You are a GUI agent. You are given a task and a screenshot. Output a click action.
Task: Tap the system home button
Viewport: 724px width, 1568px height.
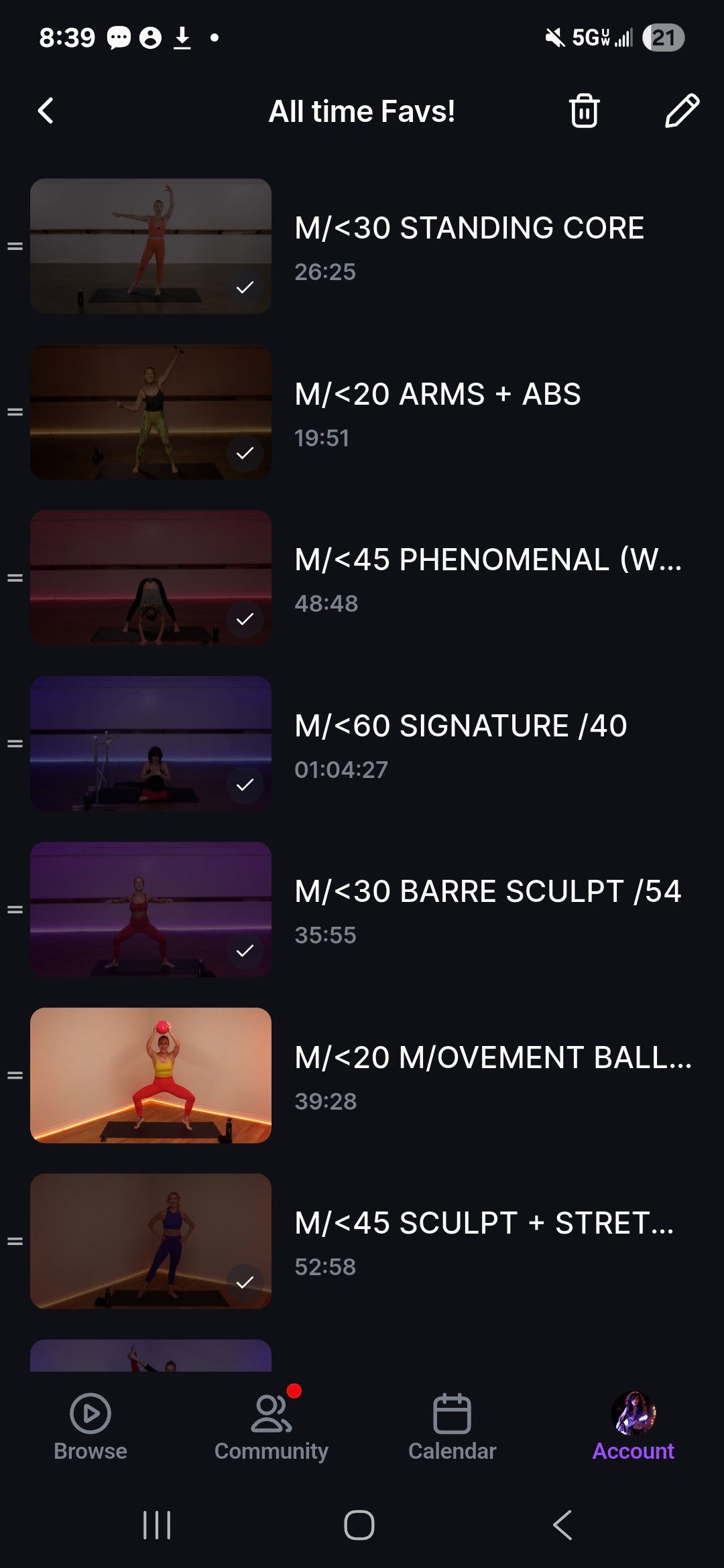pos(359,1525)
